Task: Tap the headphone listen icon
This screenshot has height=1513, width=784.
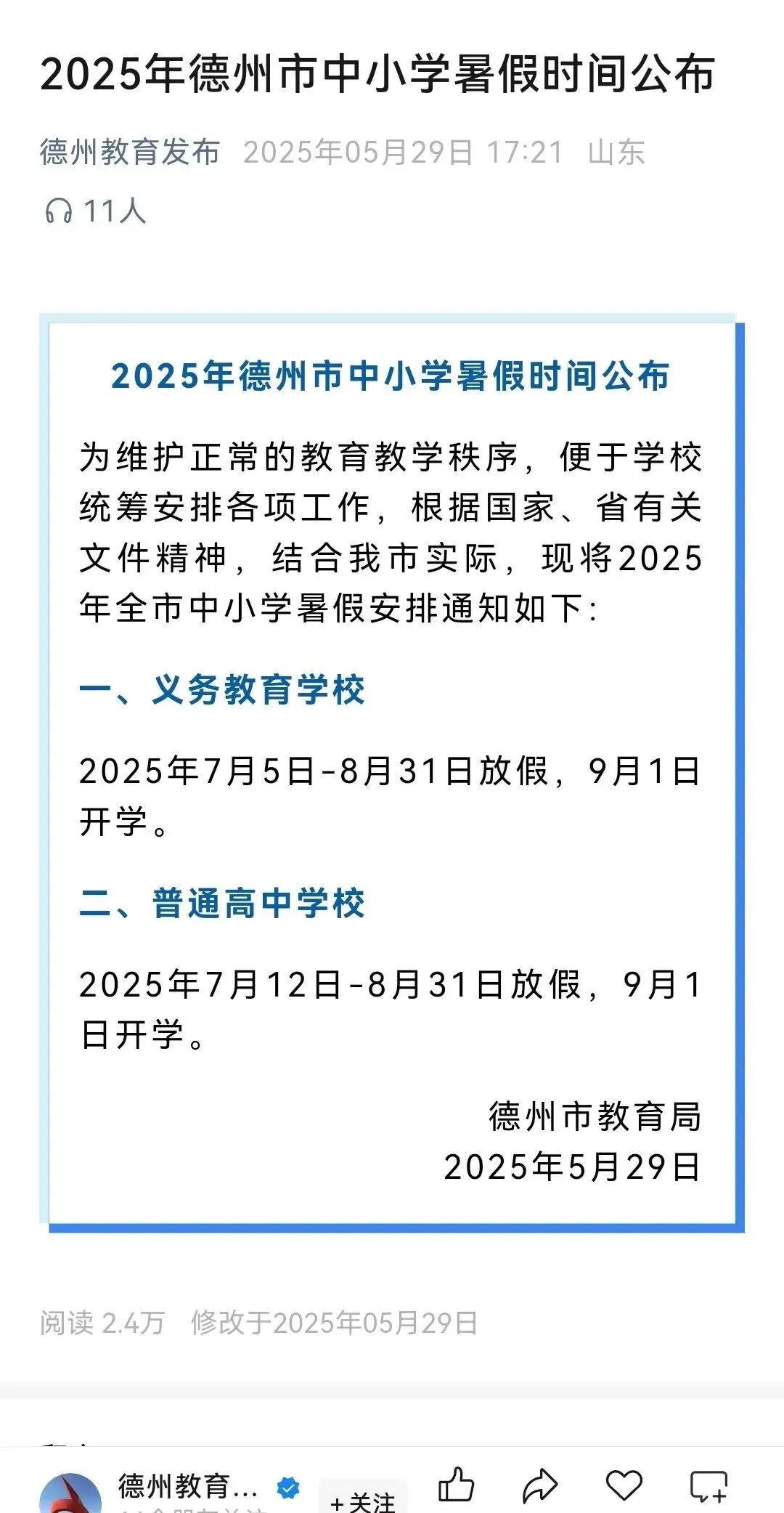Action: (x=59, y=211)
